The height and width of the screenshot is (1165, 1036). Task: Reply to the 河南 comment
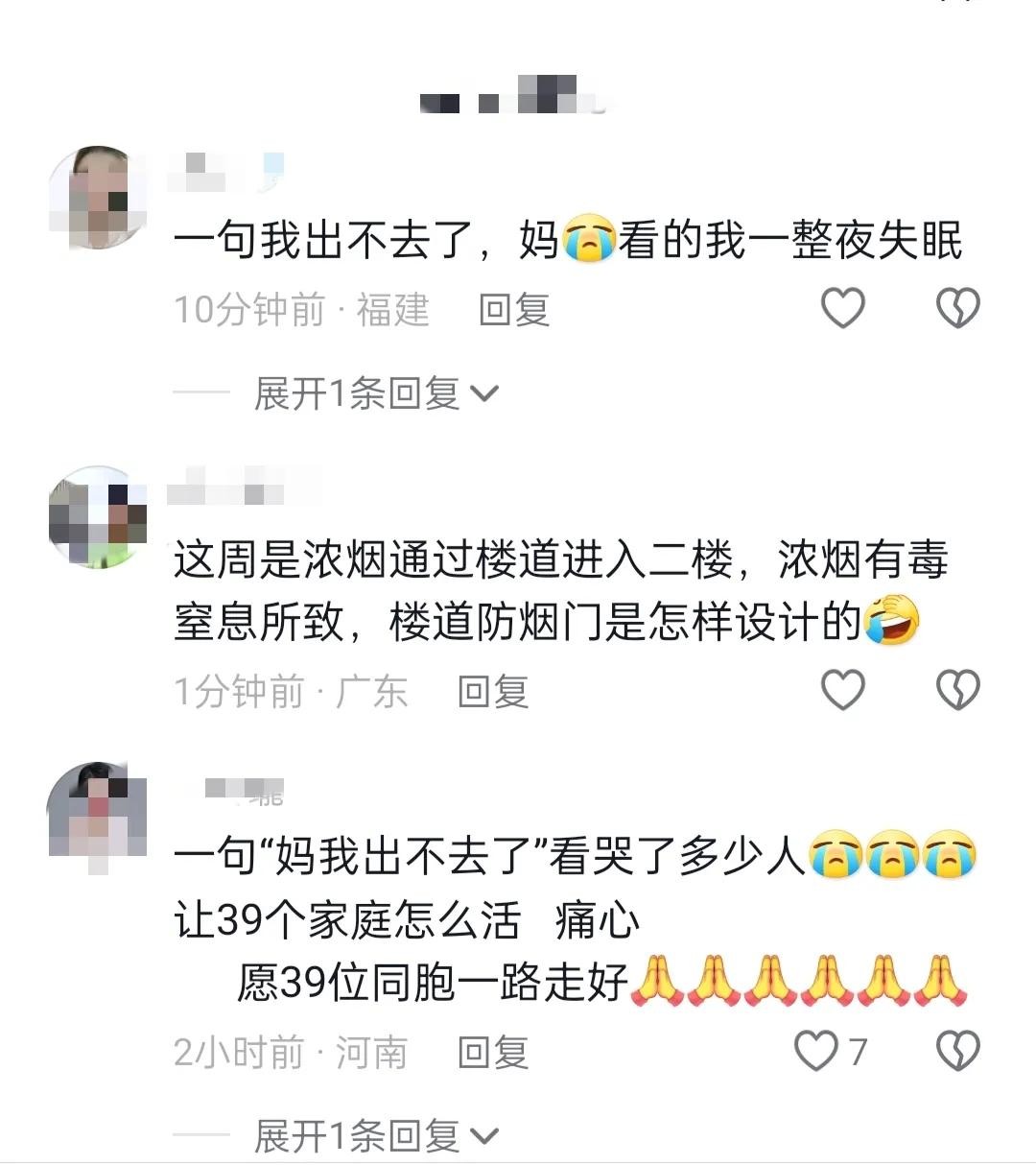click(493, 1053)
